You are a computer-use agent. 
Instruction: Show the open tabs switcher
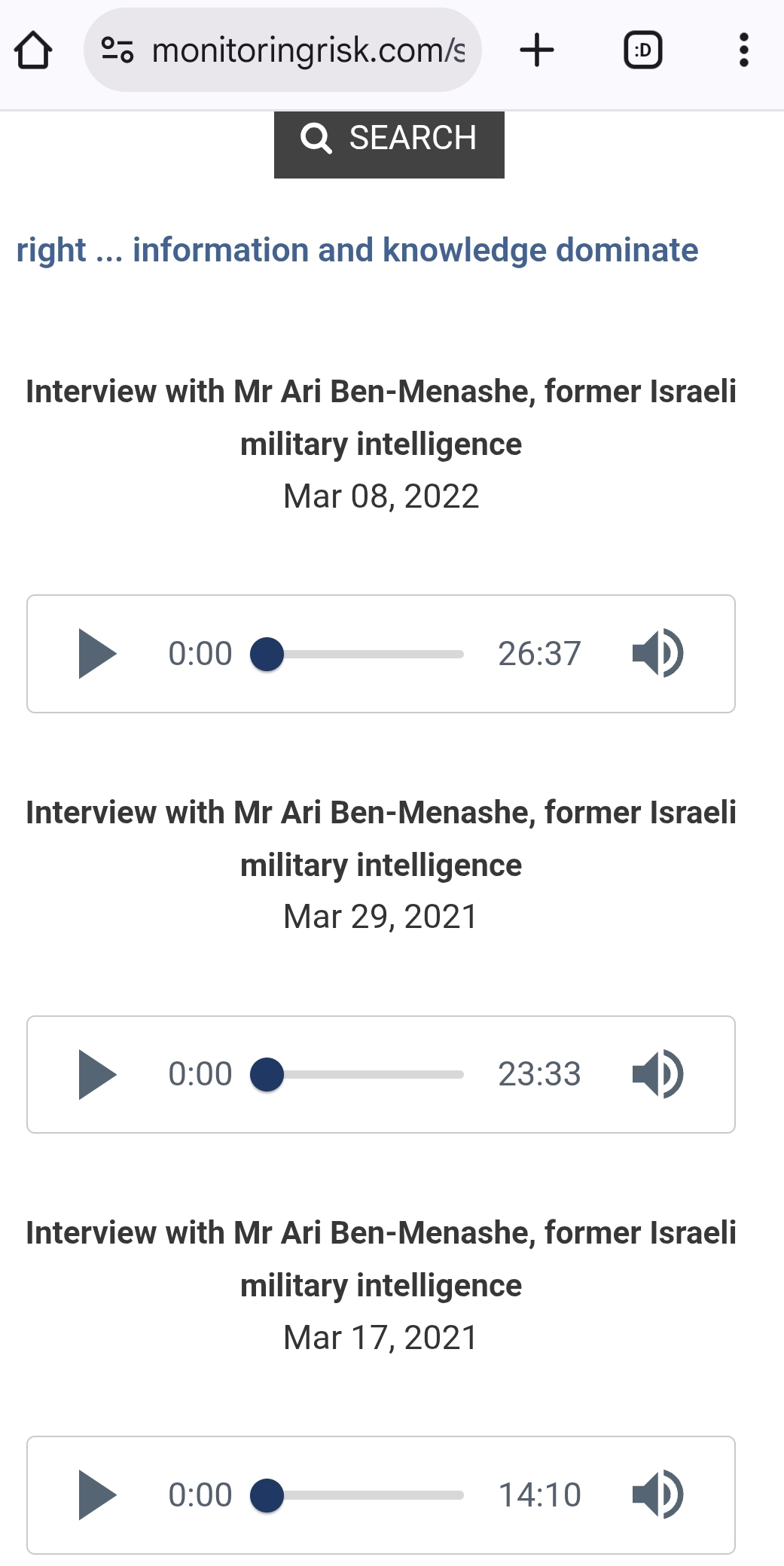point(642,50)
